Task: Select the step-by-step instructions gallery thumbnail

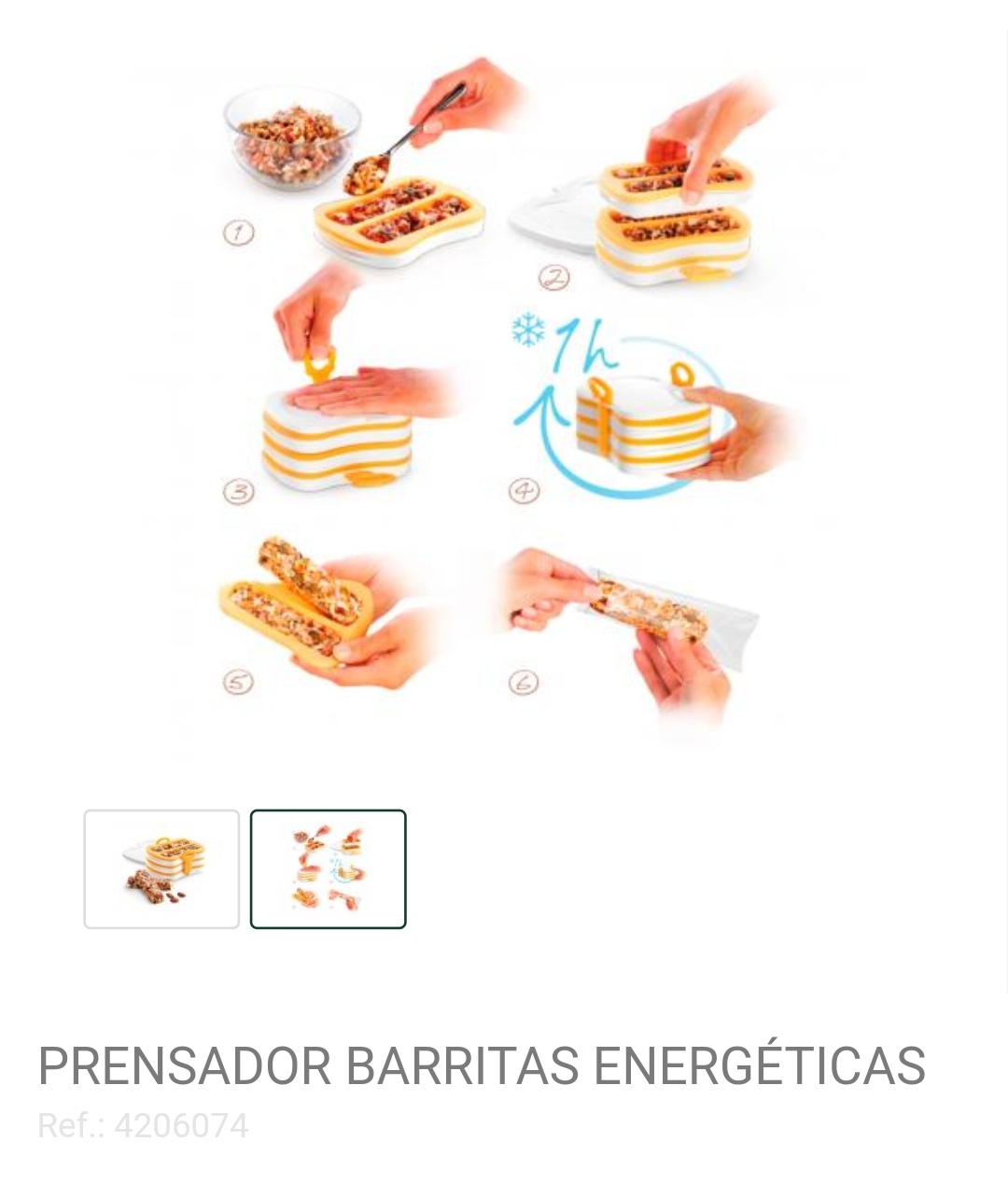Action: pyautogui.click(x=328, y=868)
